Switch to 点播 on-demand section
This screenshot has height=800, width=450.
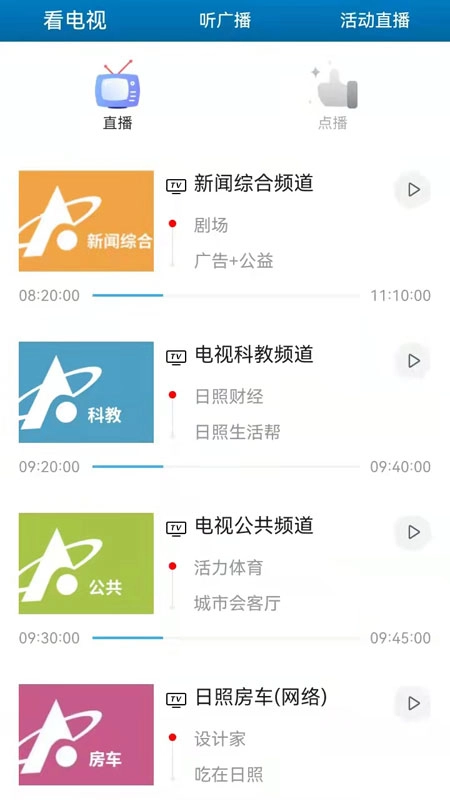tap(333, 97)
